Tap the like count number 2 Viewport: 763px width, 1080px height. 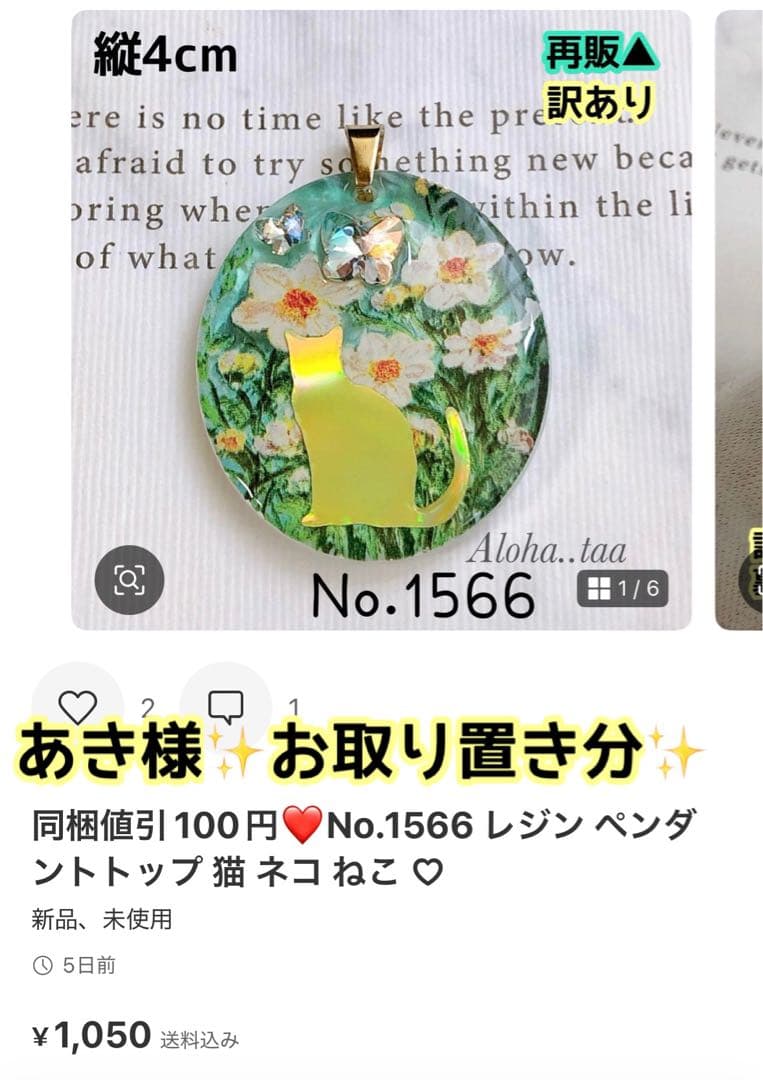(x=146, y=705)
